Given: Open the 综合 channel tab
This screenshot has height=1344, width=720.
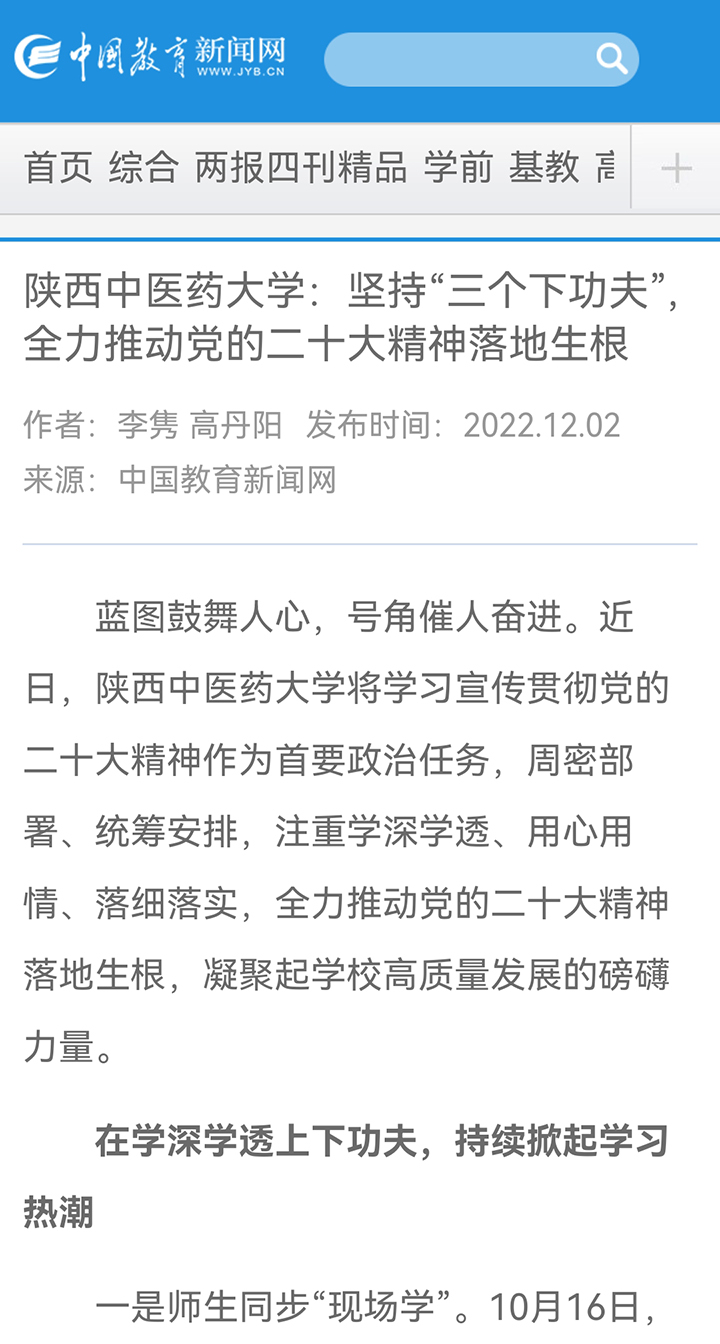Looking at the screenshot, I should (x=143, y=167).
